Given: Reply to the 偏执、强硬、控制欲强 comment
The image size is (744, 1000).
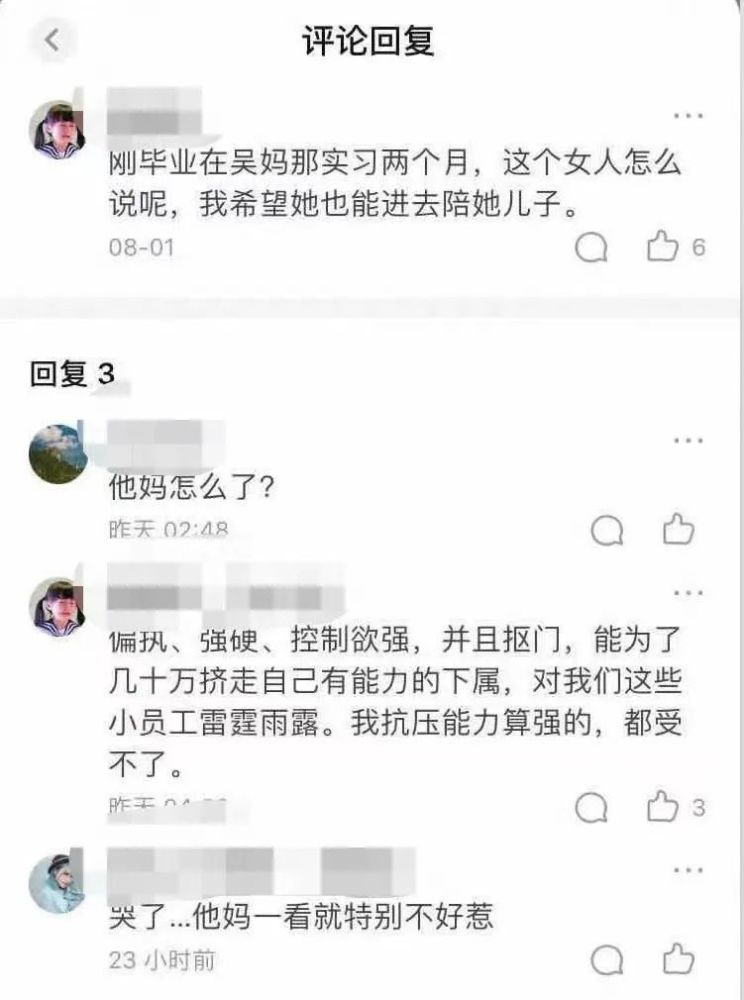Looking at the screenshot, I should pyautogui.click(x=592, y=808).
